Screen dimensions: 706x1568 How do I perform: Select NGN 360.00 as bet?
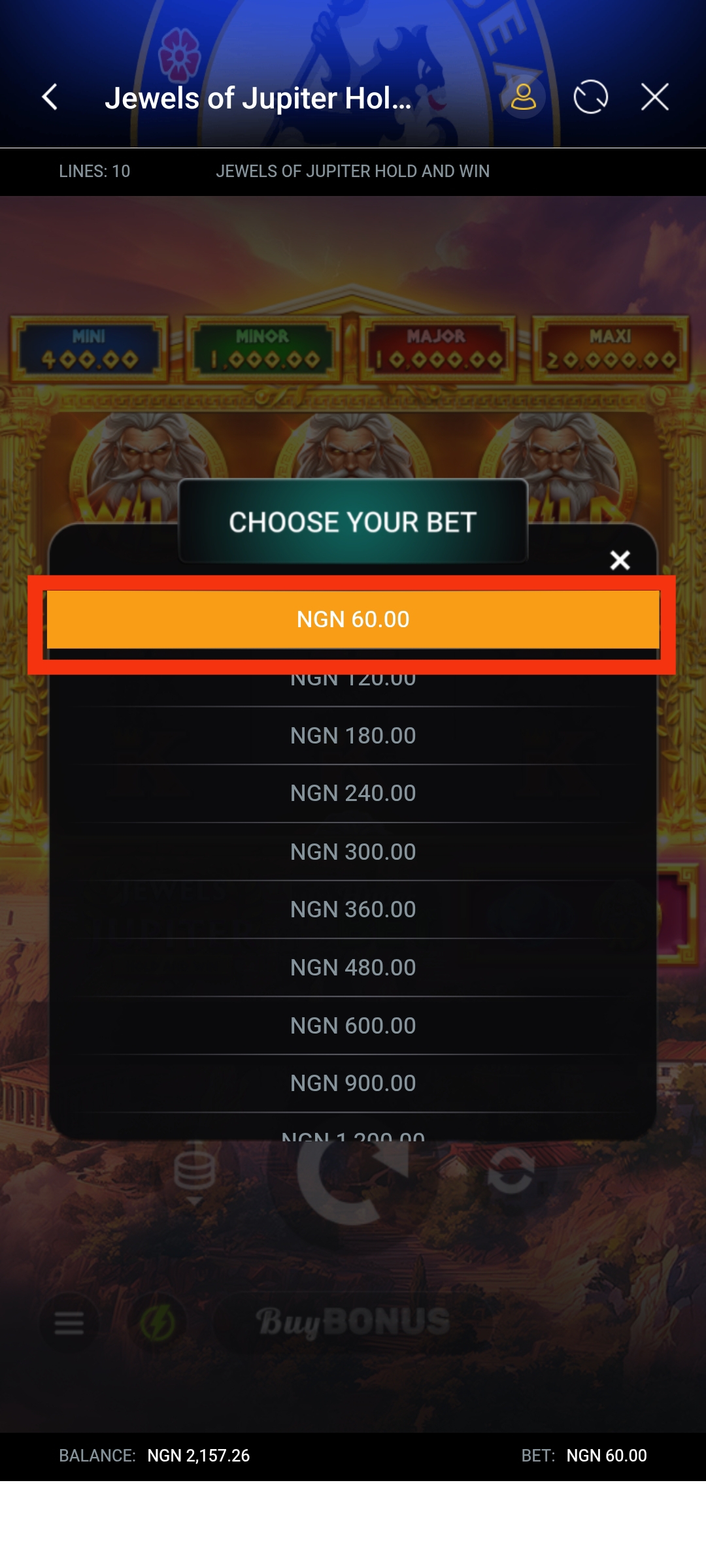[x=353, y=909]
